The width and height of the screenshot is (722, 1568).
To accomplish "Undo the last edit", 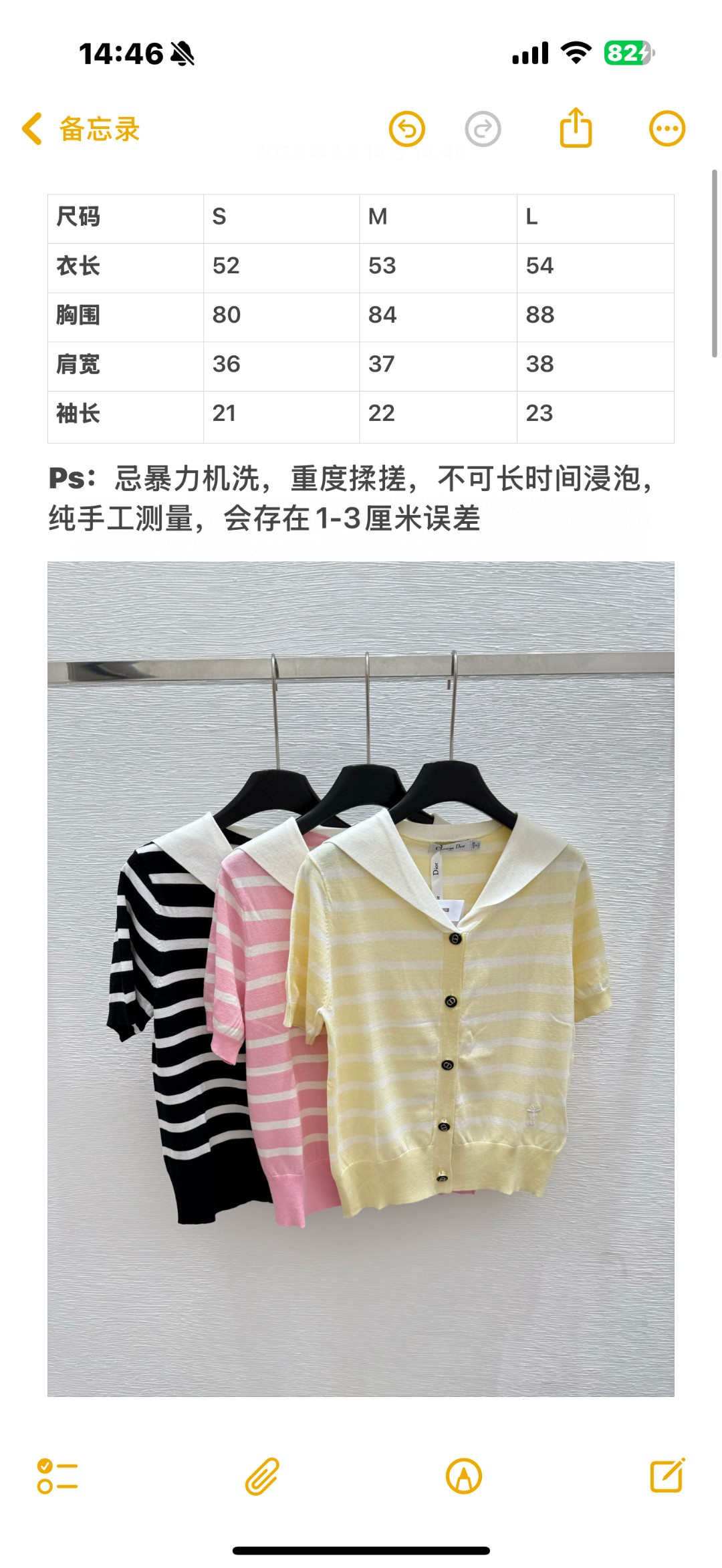I will click(x=407, y=129).
